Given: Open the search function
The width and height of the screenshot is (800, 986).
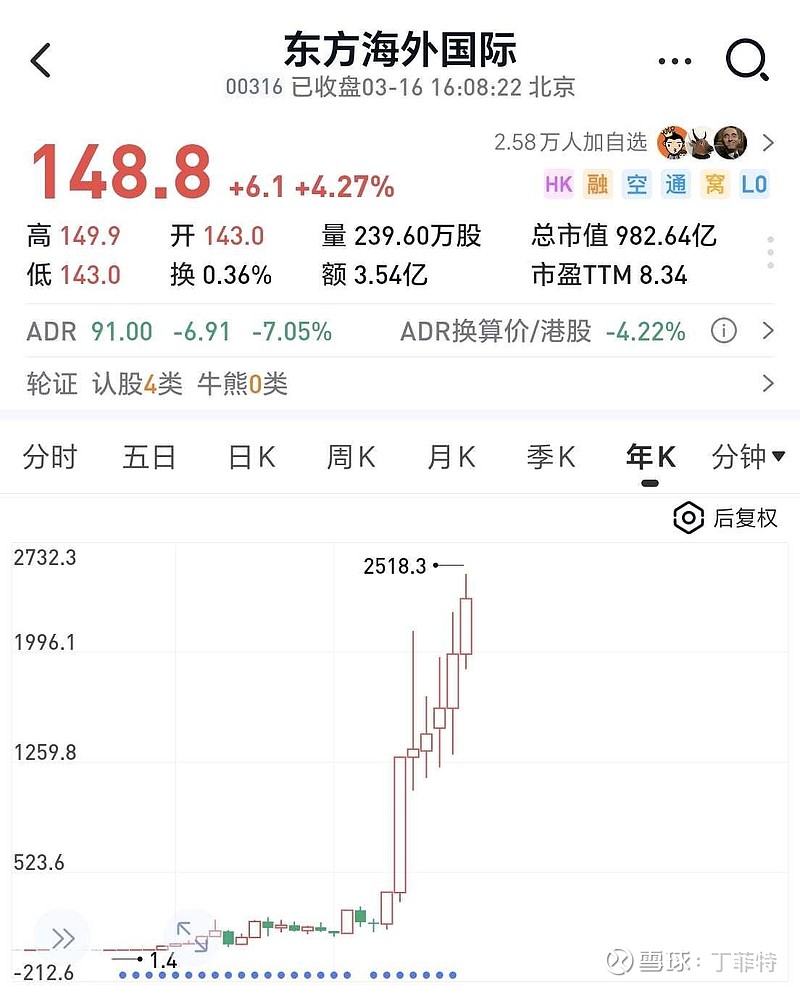Looking at the screenshot, I should [744, 60].
